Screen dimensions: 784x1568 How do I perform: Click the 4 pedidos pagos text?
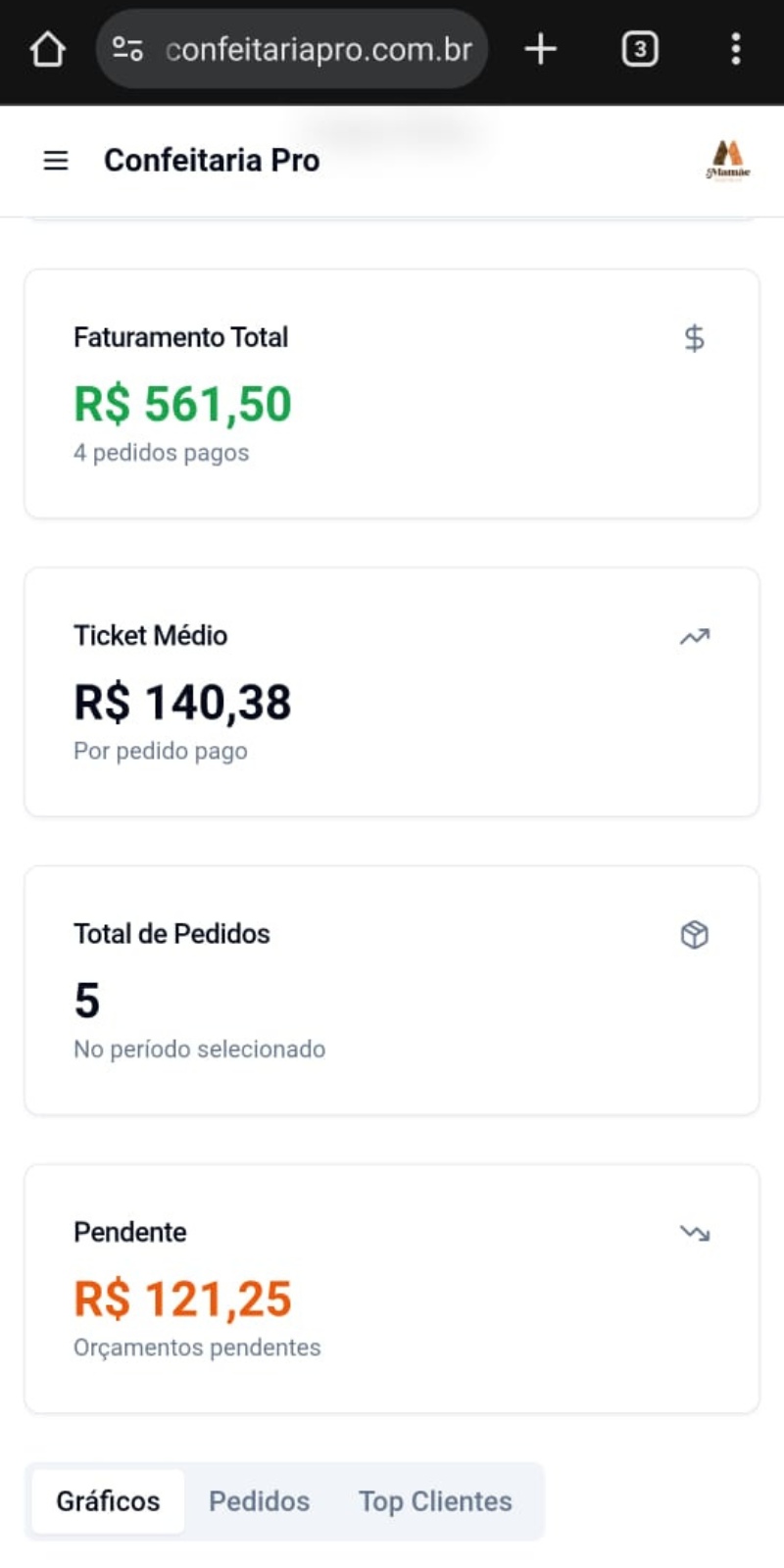pyautogui.click(x=161, y=452)
